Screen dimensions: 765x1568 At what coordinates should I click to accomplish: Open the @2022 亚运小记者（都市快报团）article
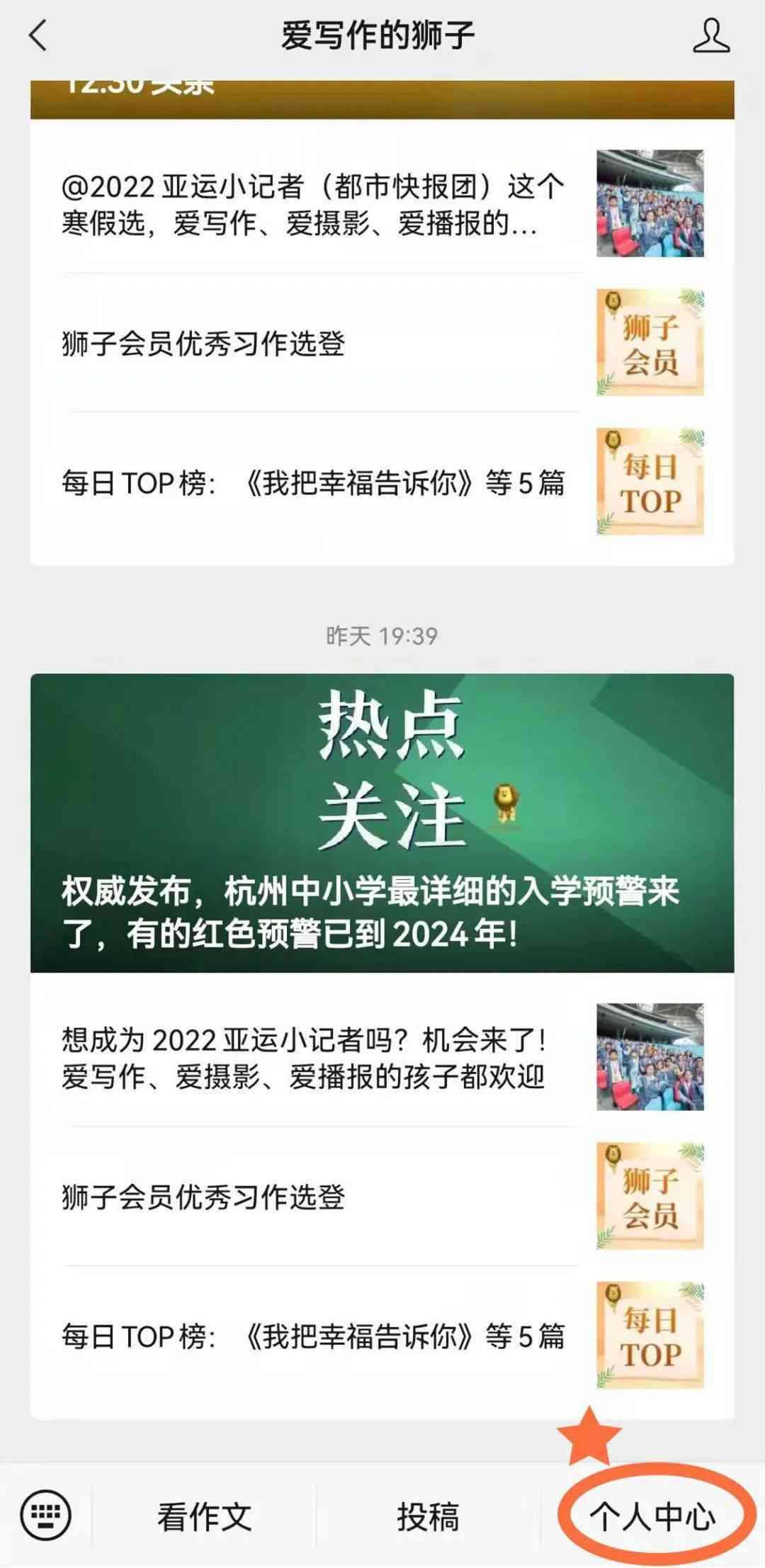pyautogui.click(x=312, y=205)
